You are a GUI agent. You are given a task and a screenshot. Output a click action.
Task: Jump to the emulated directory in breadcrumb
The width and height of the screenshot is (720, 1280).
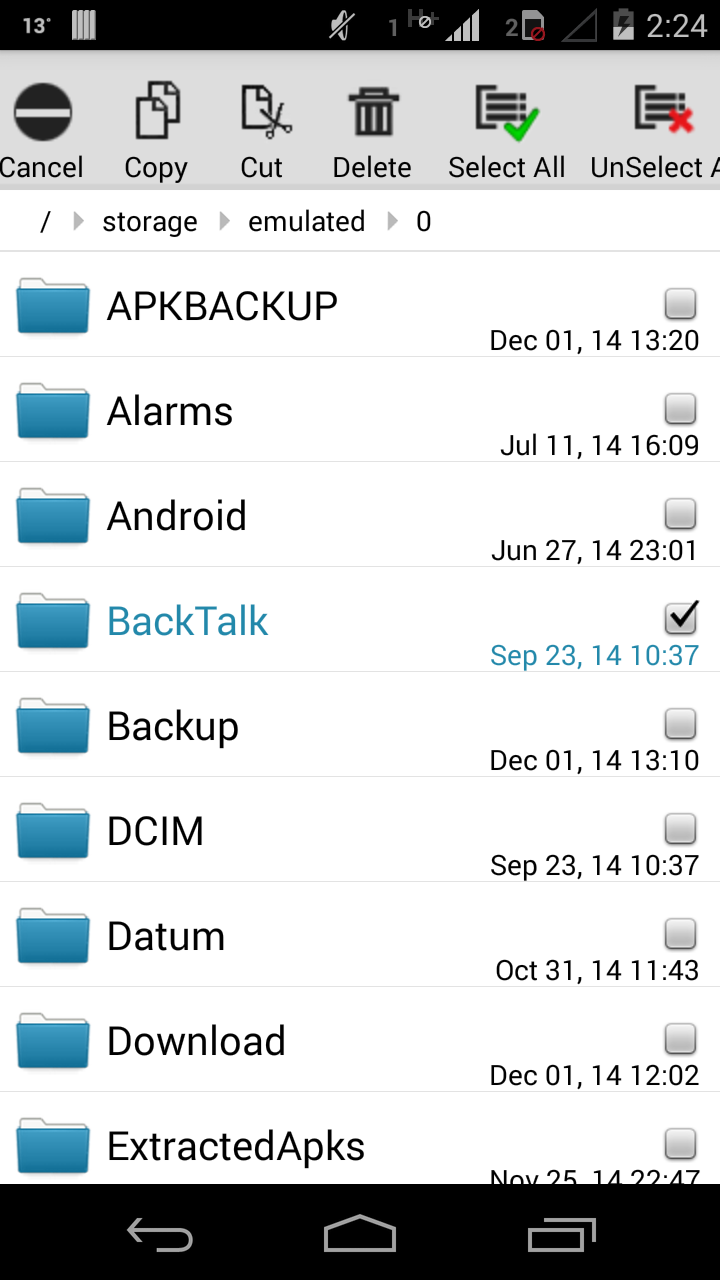(306, 221)
